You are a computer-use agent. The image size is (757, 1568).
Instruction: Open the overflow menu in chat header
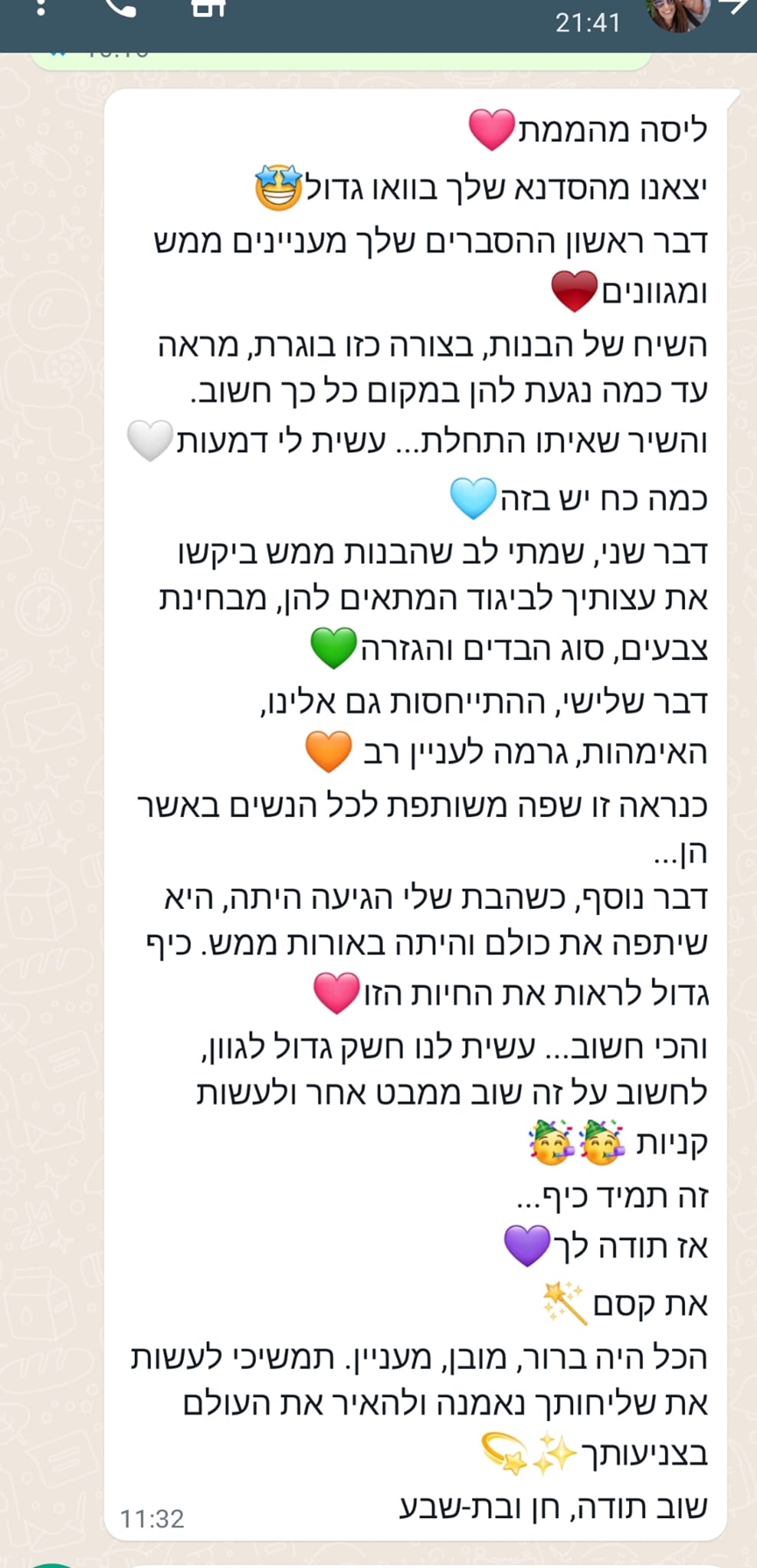tap(40, 9)
